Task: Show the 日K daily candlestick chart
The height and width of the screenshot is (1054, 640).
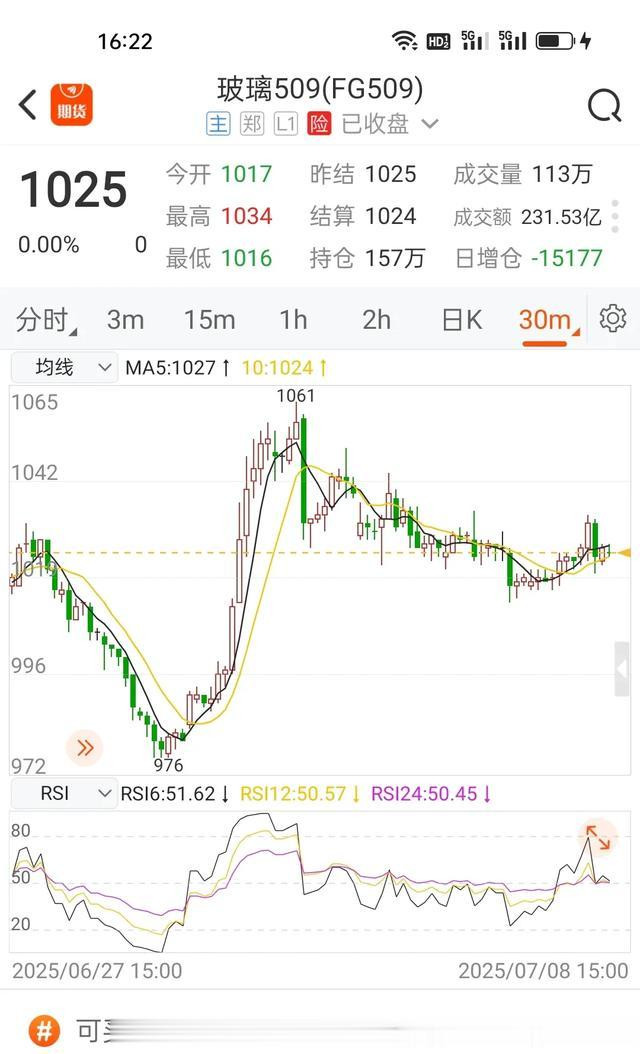Action: pyautogui.click(x=462, y=320)
